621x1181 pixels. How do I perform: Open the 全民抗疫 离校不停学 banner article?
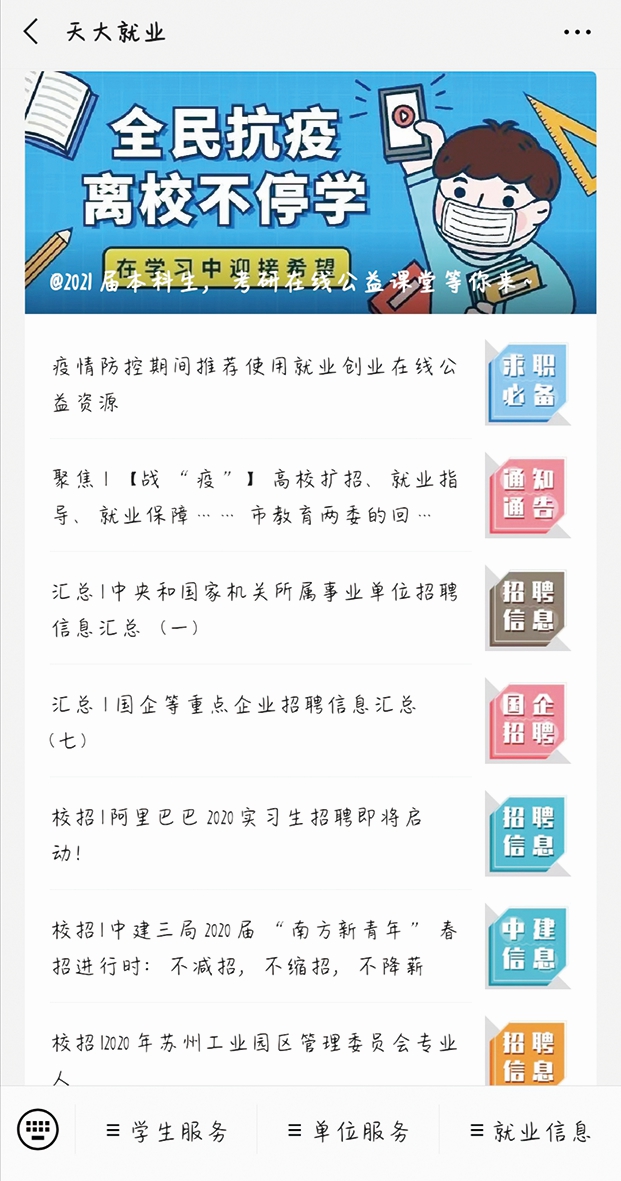coord(310,192)
